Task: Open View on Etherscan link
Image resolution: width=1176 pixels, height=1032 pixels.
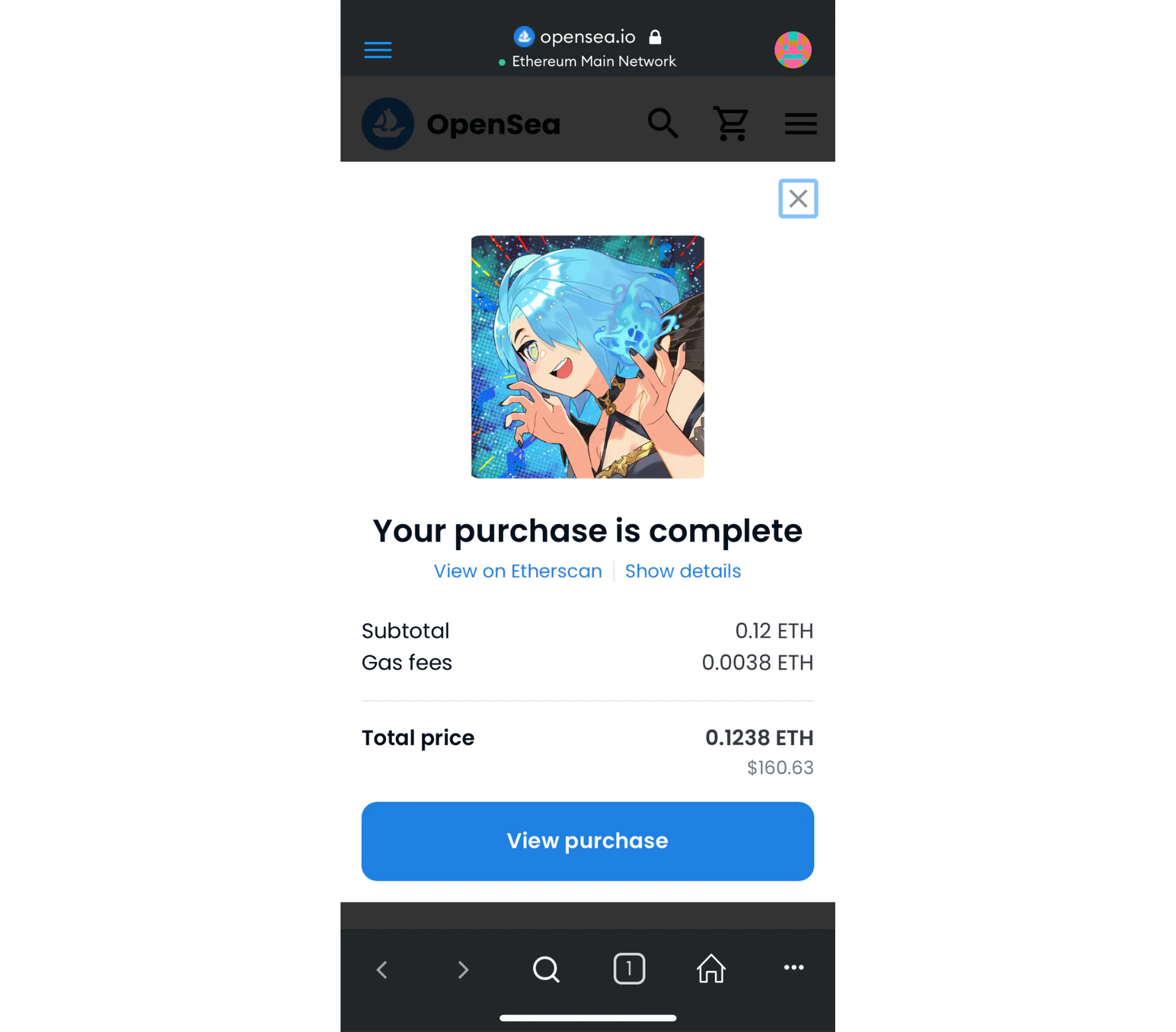Action: coord(518,571)
